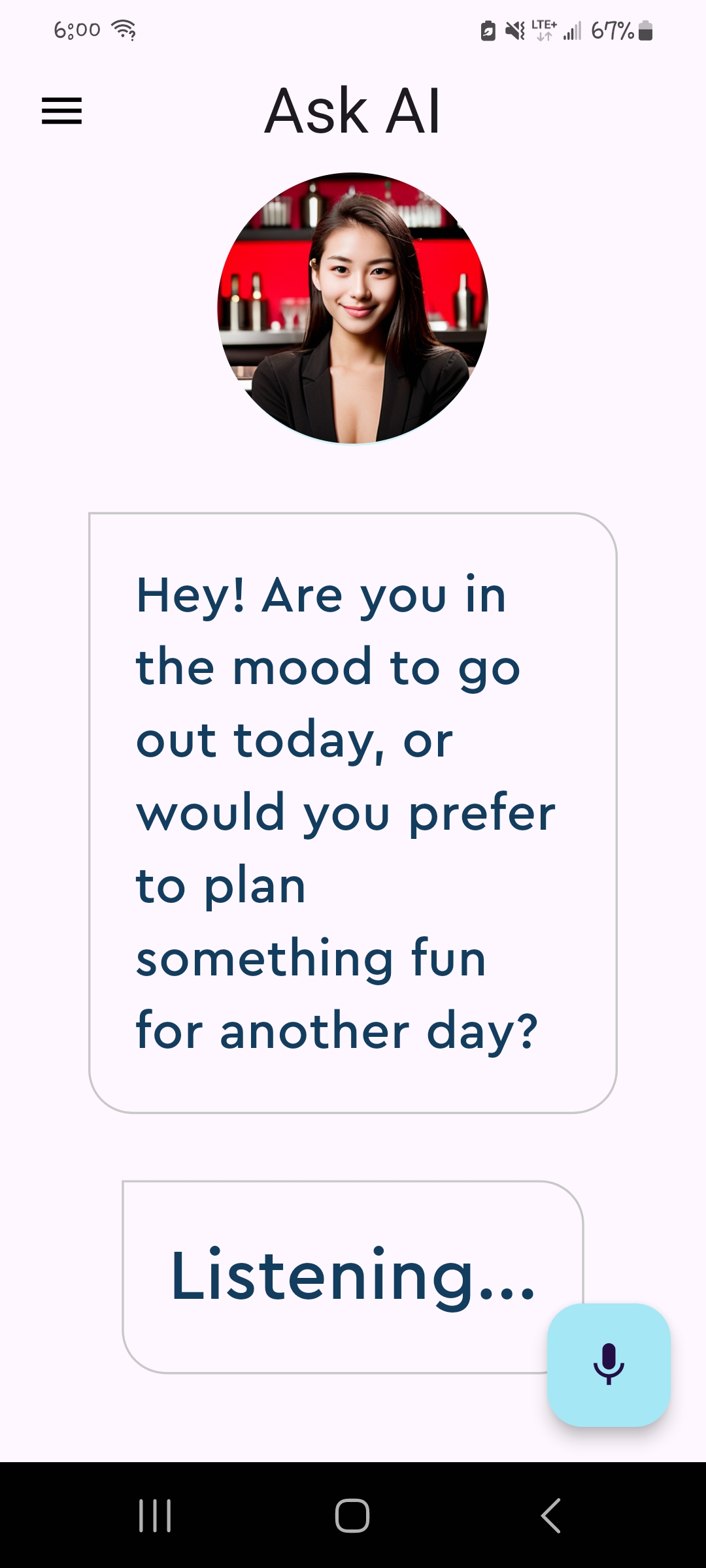Open the navigation hamburger menu

click(x=61, y=111)
